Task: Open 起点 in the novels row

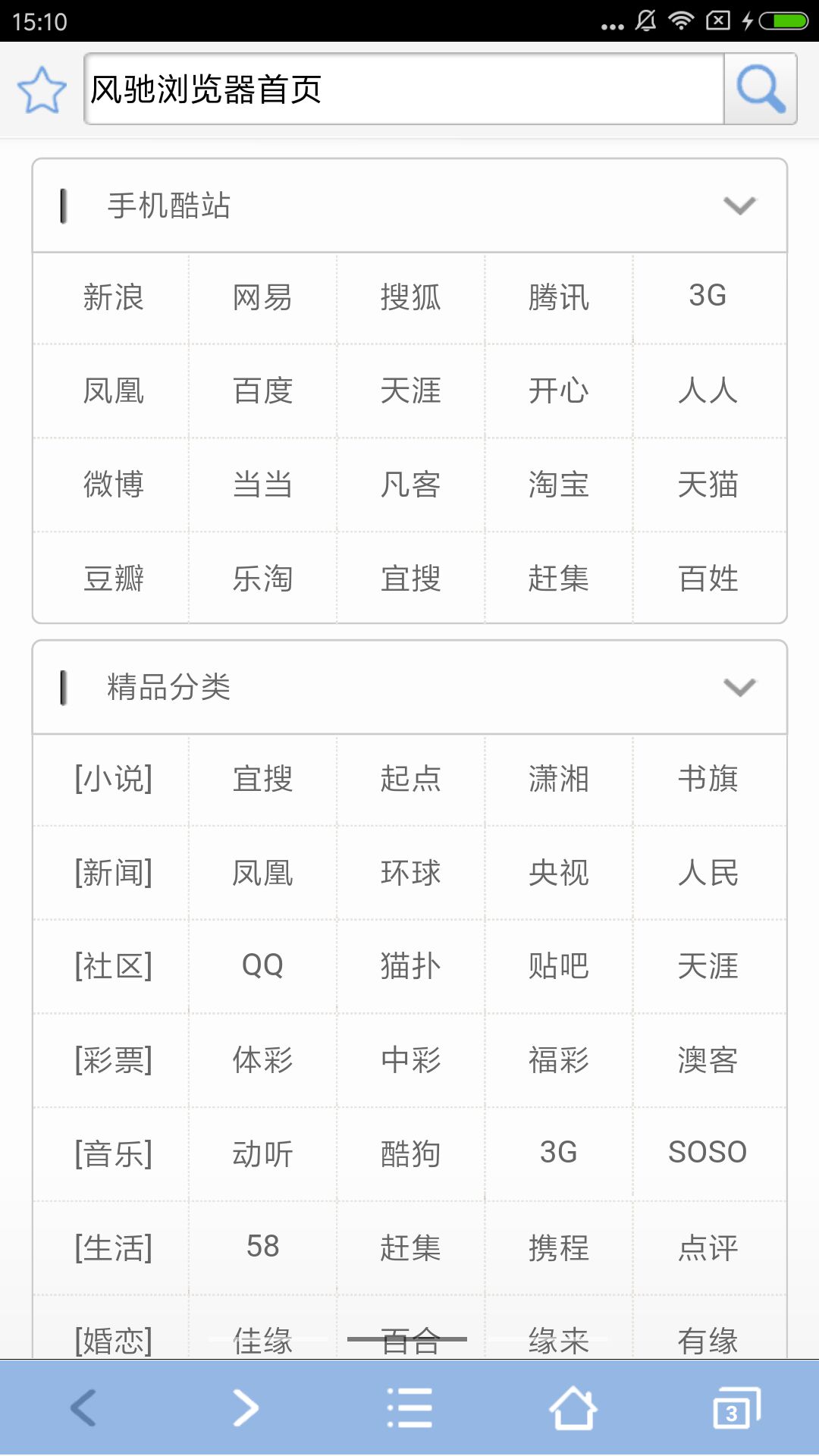Action: coord(410,779)
